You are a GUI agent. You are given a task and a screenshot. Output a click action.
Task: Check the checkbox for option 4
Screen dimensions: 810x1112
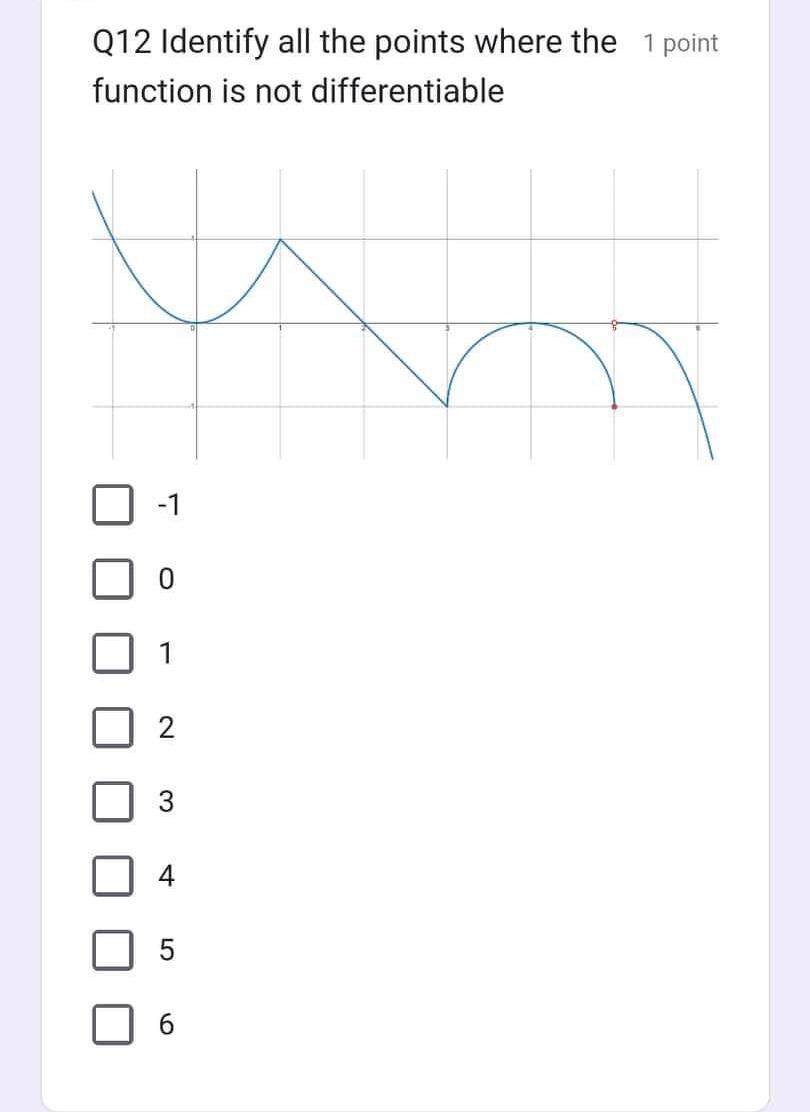tap(113, 877)
